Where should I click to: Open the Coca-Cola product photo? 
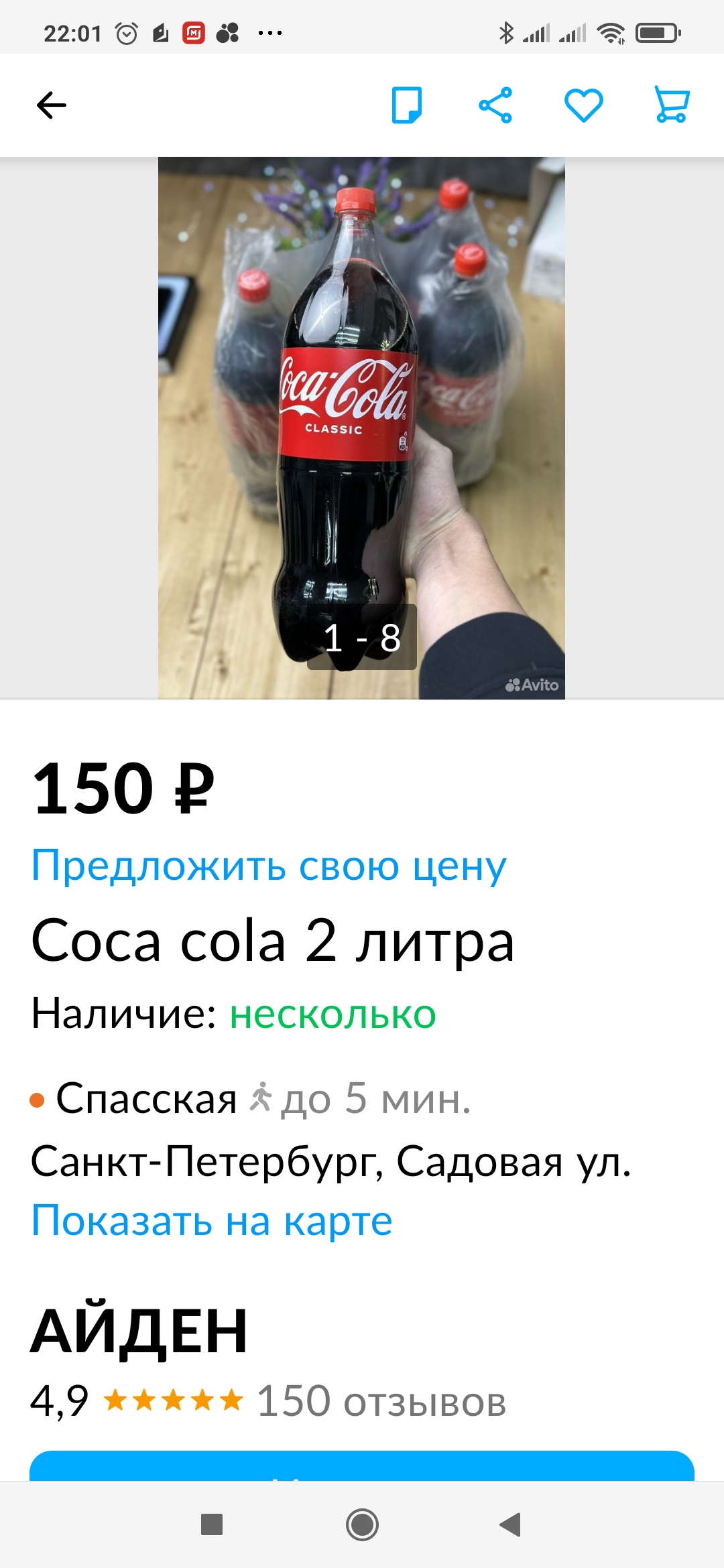pos(361,428)
